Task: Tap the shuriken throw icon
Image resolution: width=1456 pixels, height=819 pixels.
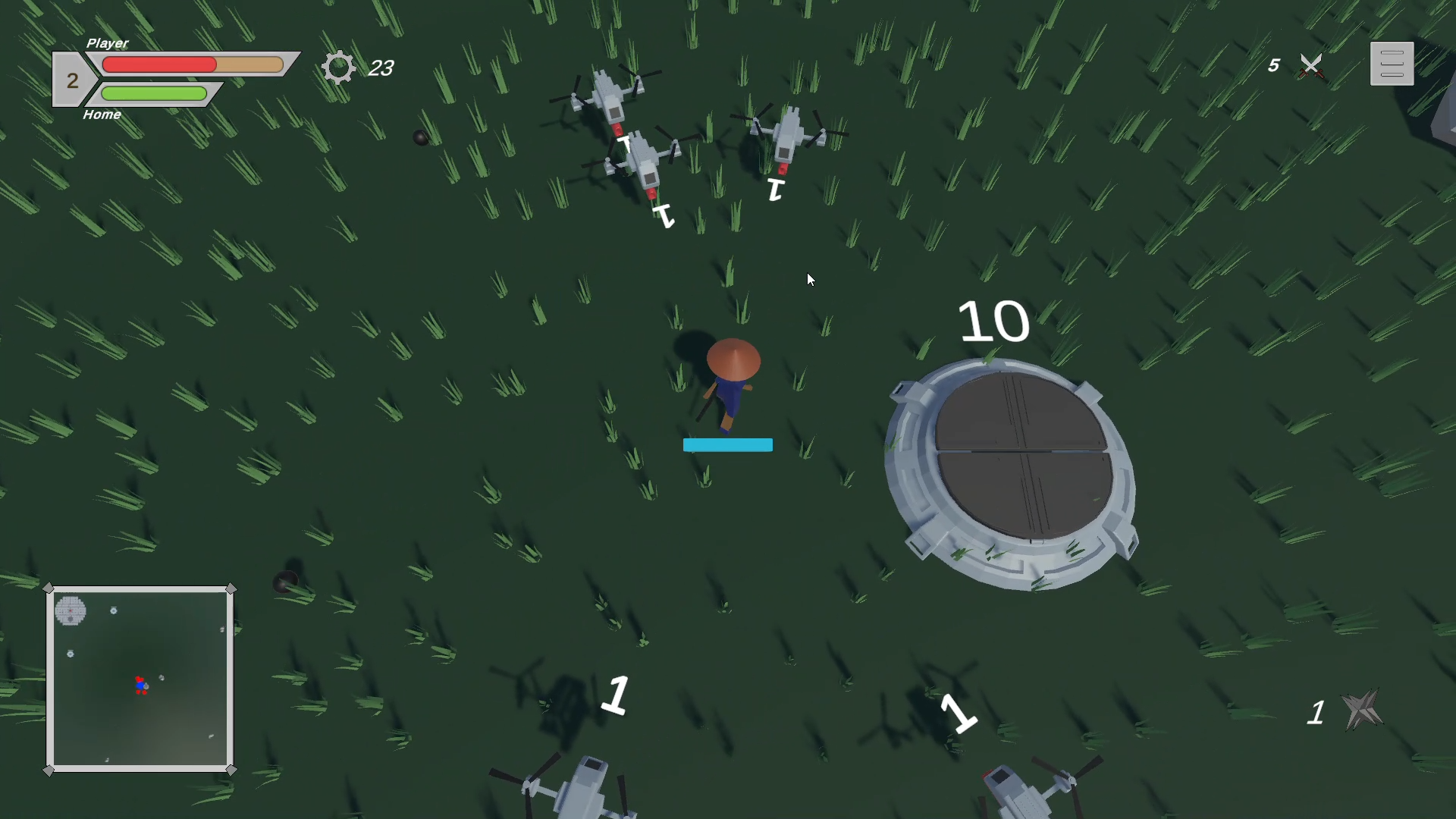Action: pyautogui.click(x=1362, y=711)
